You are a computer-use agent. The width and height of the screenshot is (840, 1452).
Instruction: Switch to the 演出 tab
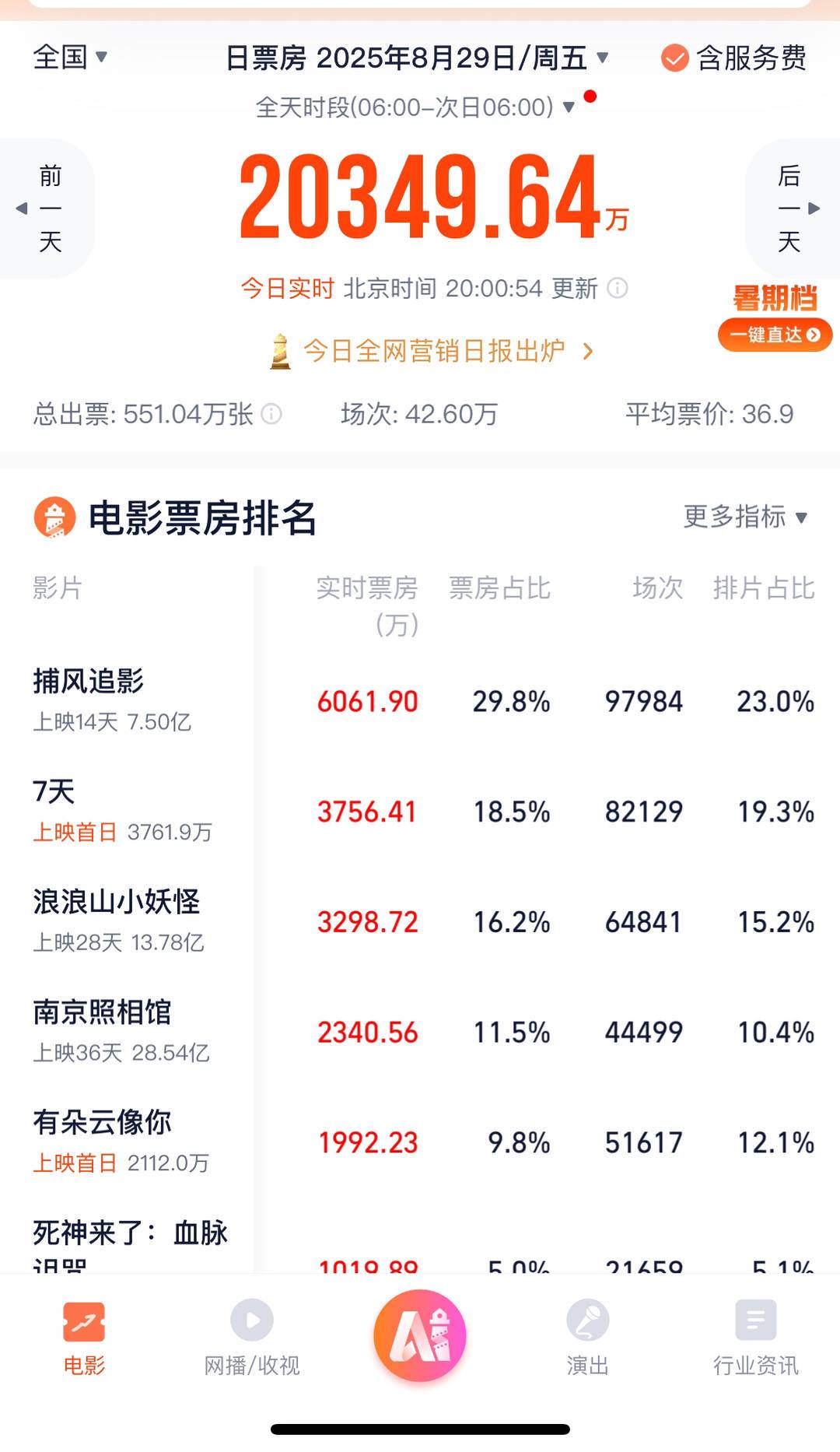coord(587,1337)
